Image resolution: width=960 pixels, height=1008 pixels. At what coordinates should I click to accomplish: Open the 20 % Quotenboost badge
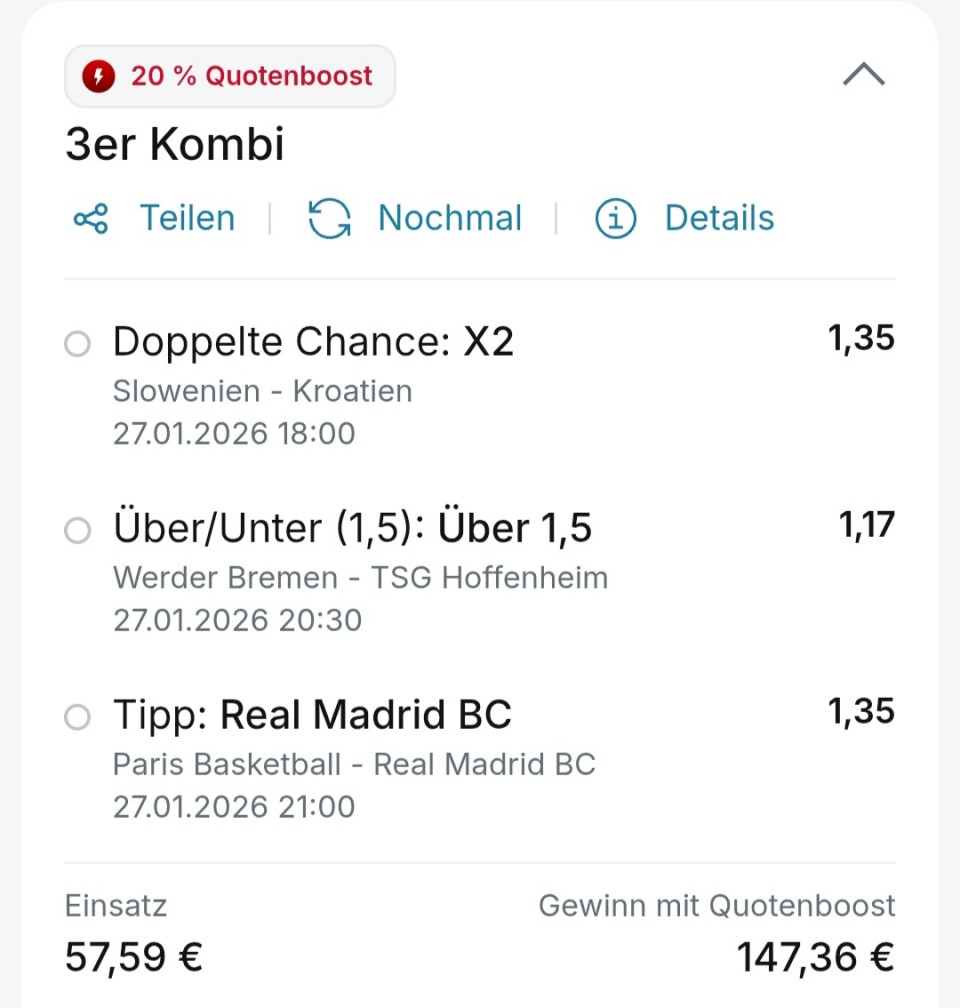pyautogui.click(x=230, y=76)
